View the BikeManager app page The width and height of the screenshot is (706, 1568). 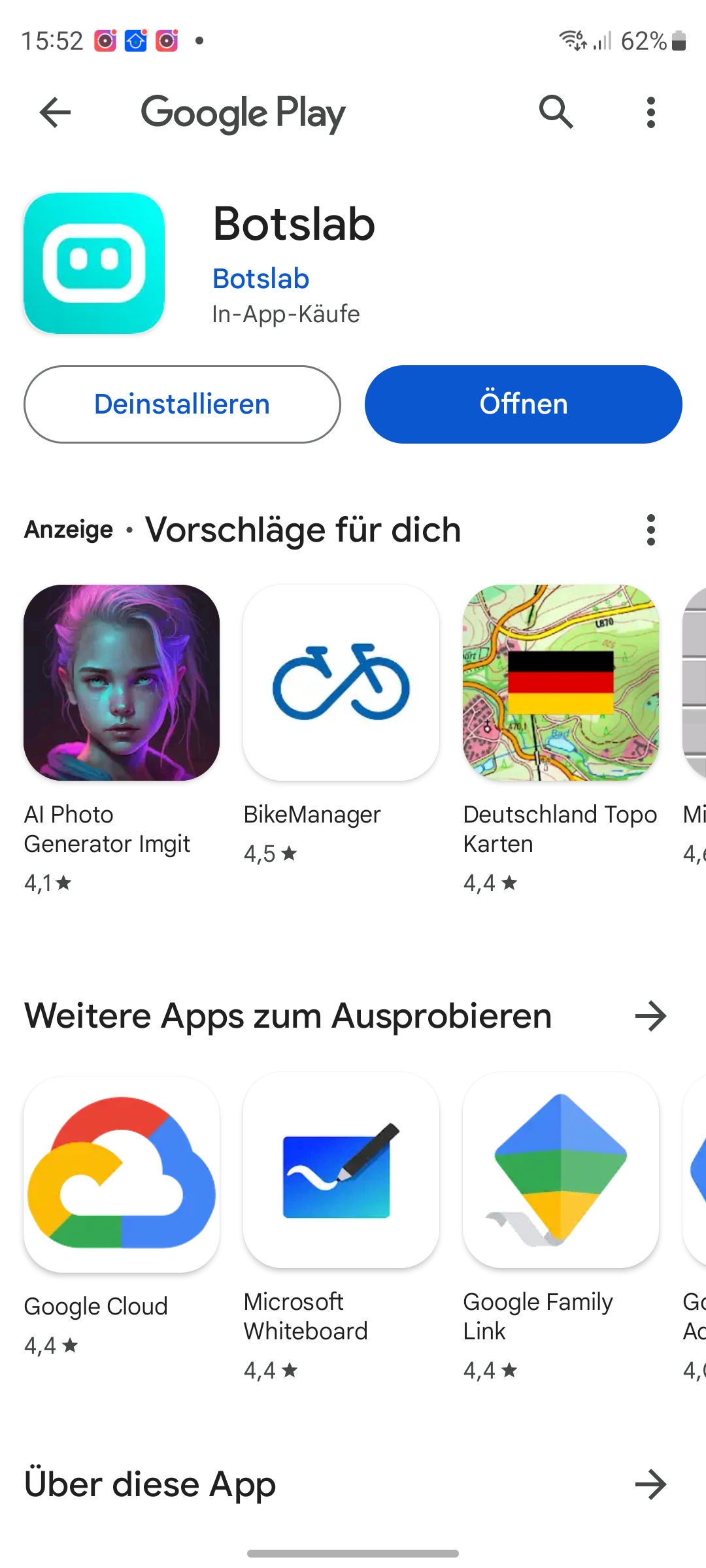pos(341,683)
